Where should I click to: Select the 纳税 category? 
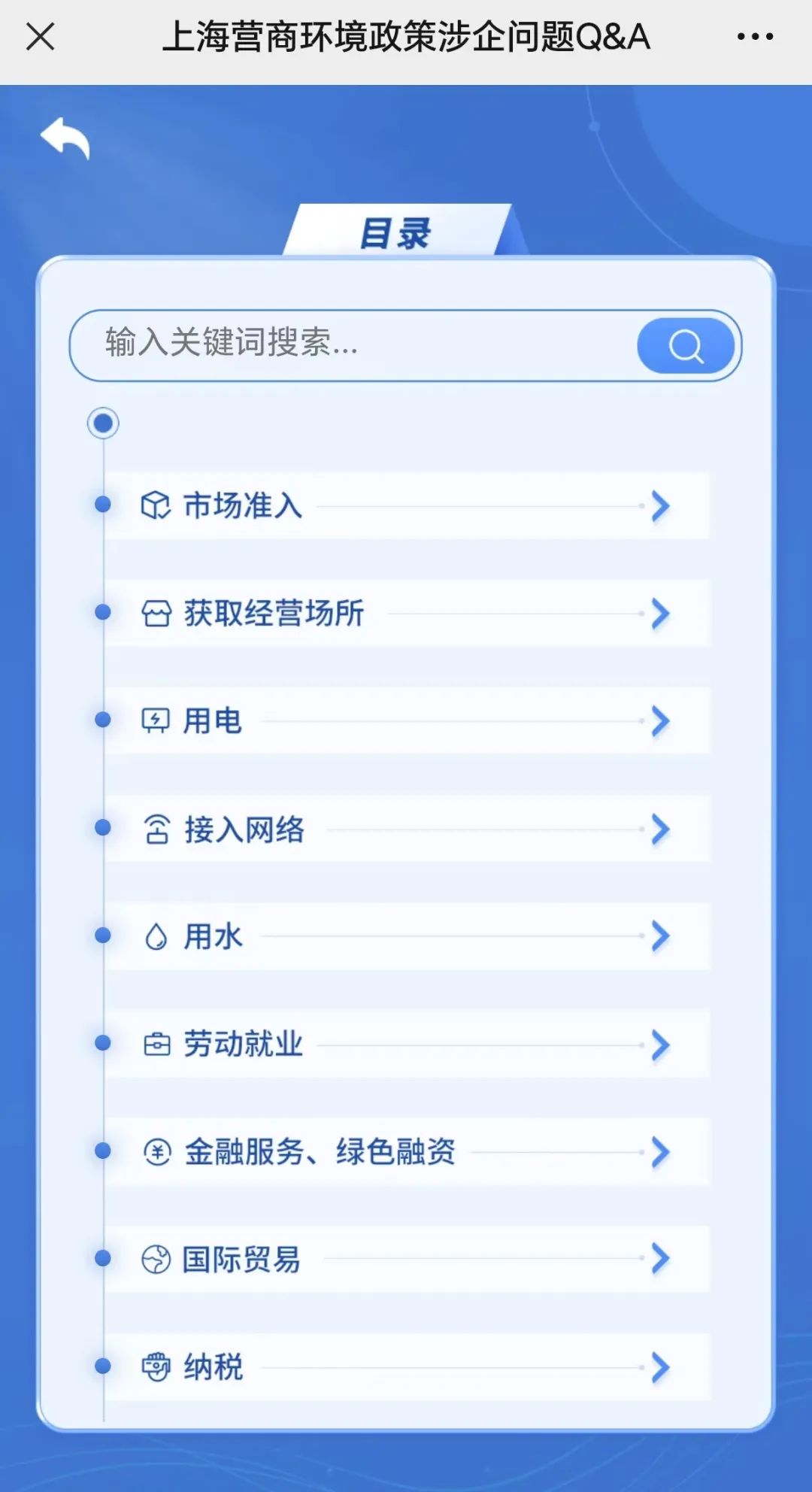(406, 1367)
